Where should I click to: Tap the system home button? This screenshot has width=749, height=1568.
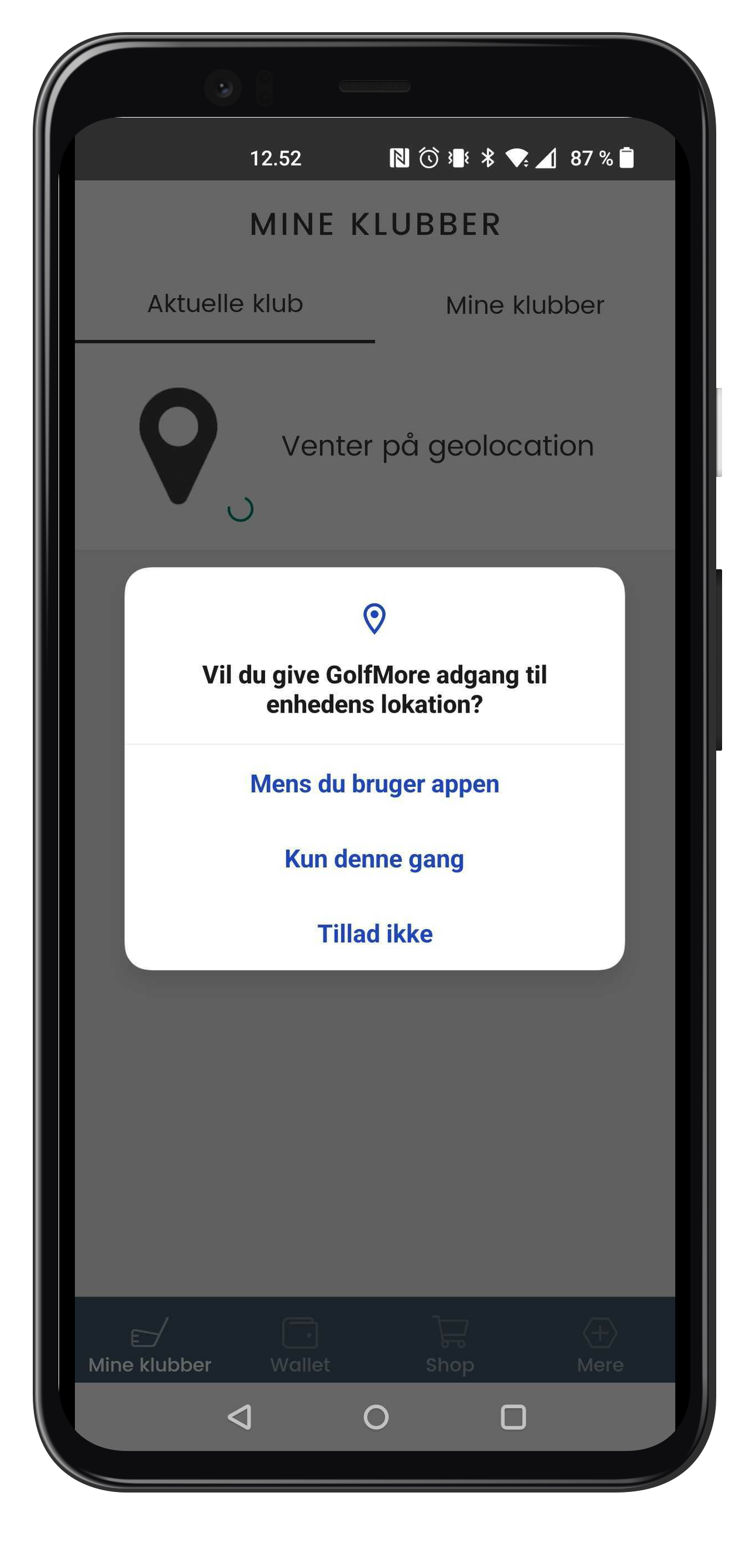pyautogui.click(x=376, y=1417)
